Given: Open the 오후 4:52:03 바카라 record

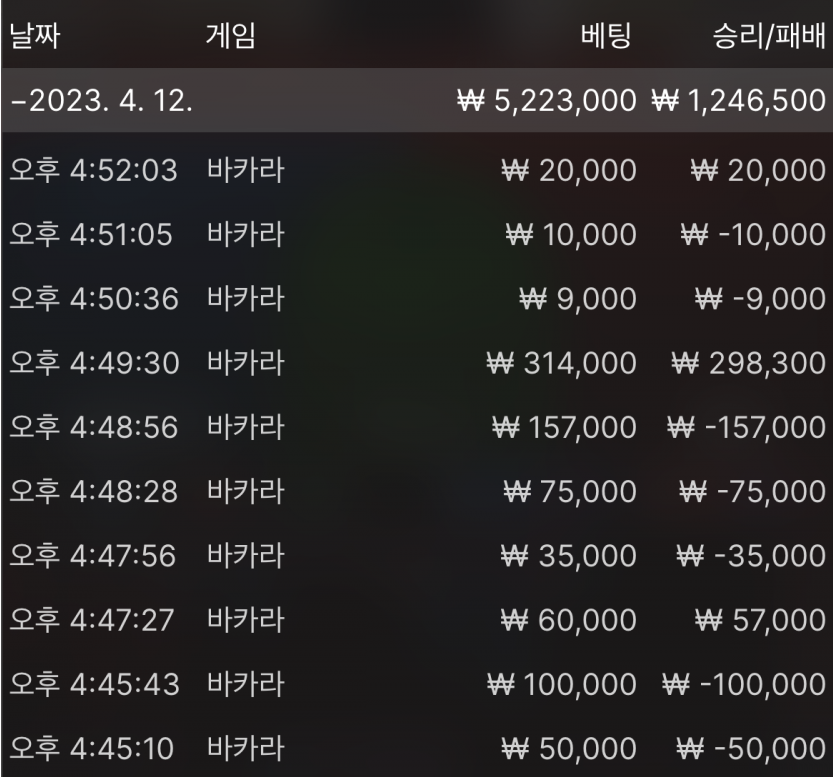Looking at the screenshot, I should 416,171.
